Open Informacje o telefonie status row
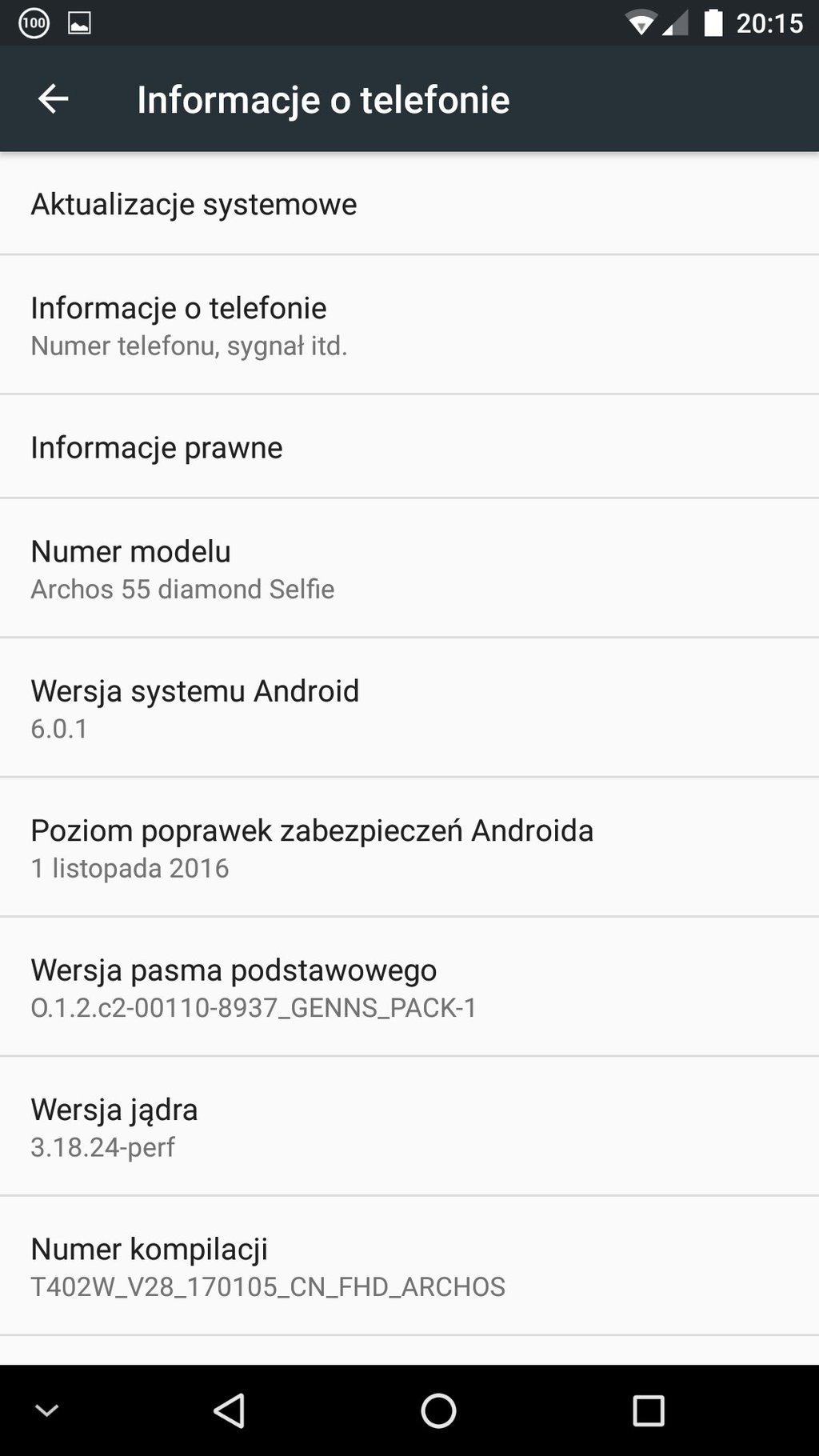 click(409, 325)
